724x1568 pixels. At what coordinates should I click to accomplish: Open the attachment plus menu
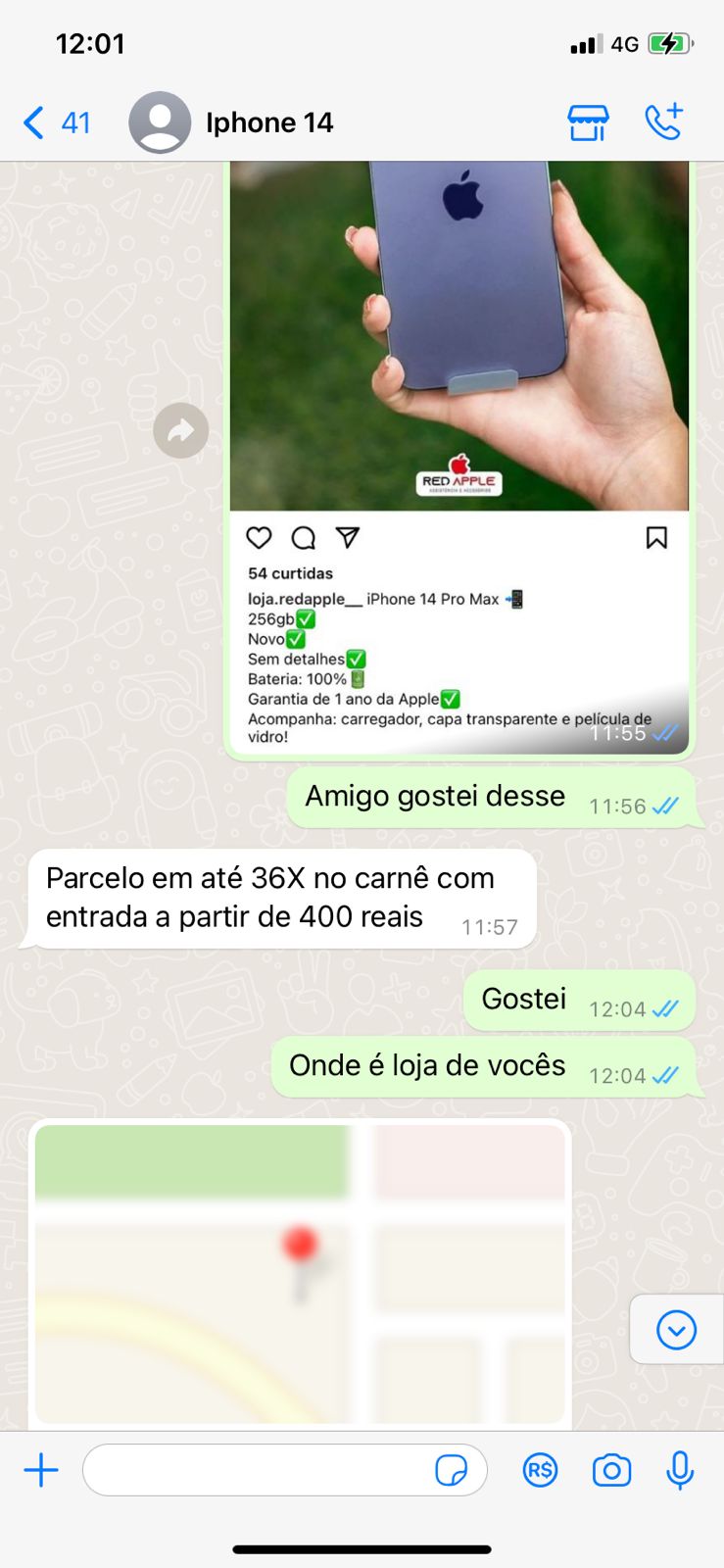(41, 1470)
